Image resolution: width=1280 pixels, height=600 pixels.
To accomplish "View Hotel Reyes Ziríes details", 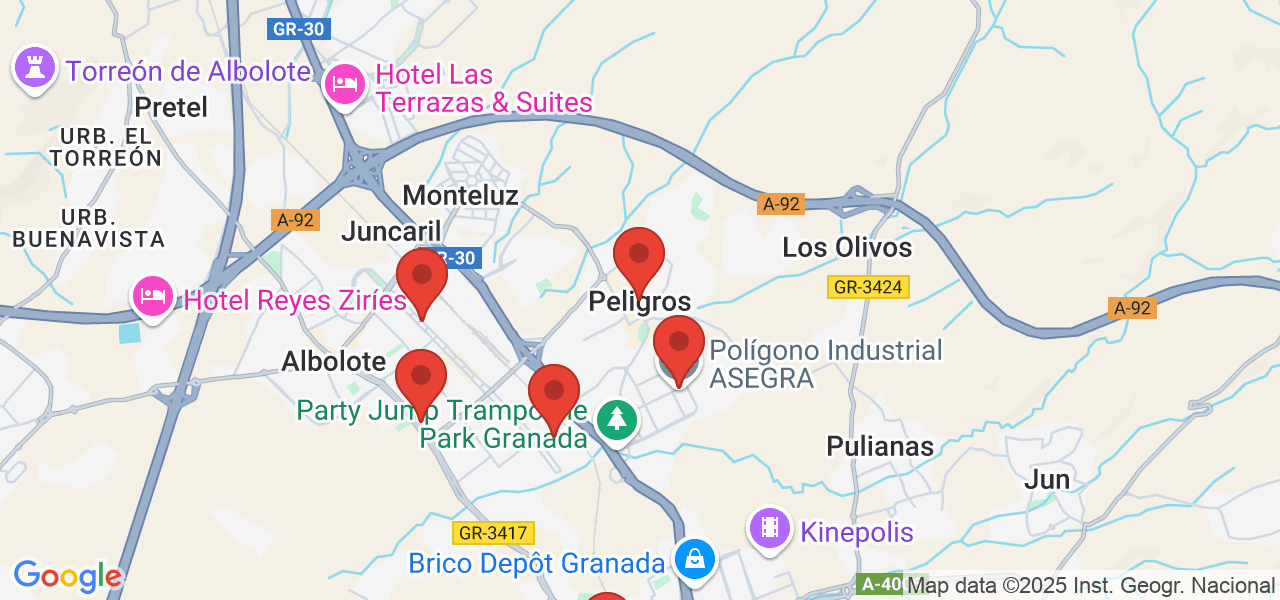I will tap(153, 297).
